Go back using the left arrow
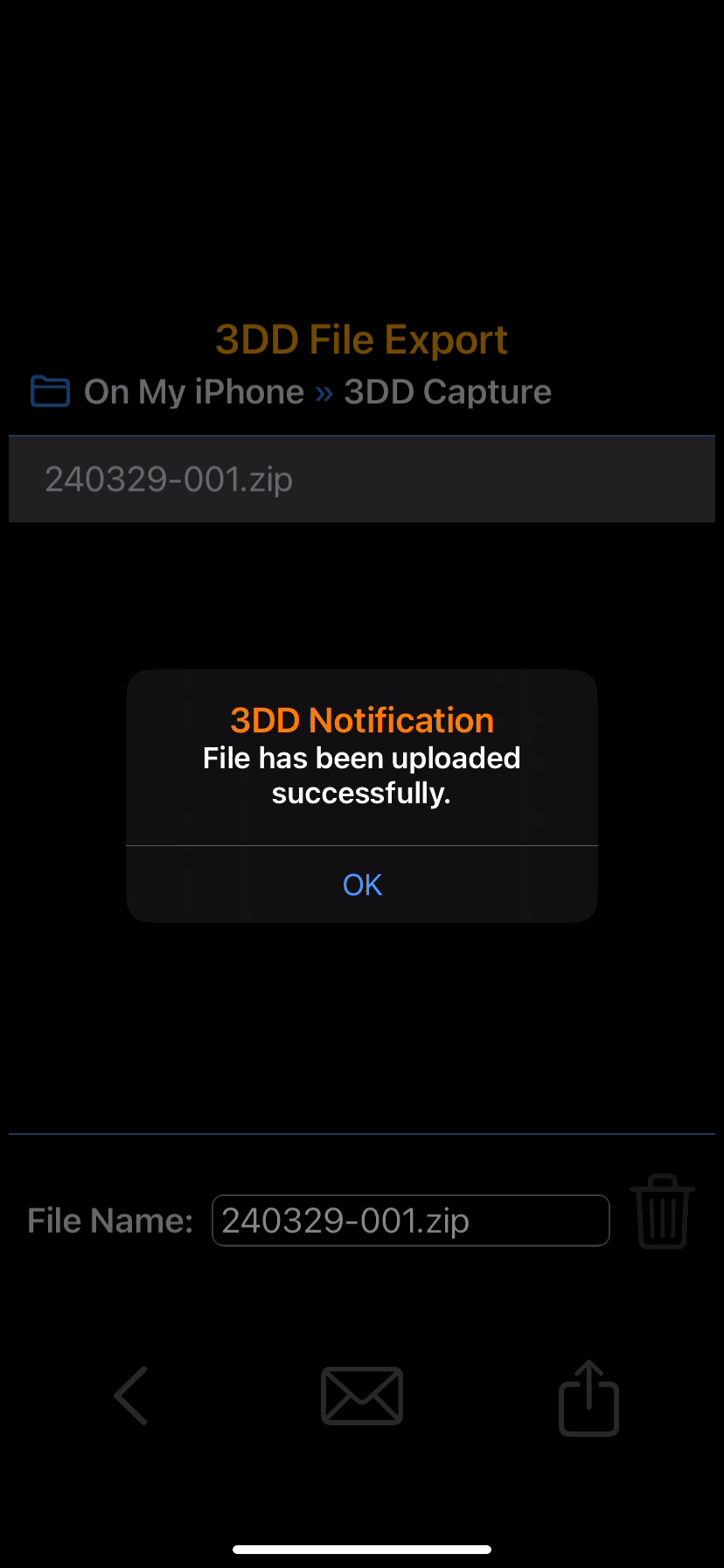The width and height of the screenshot is (724, 1568). (x=131, y=1396)
